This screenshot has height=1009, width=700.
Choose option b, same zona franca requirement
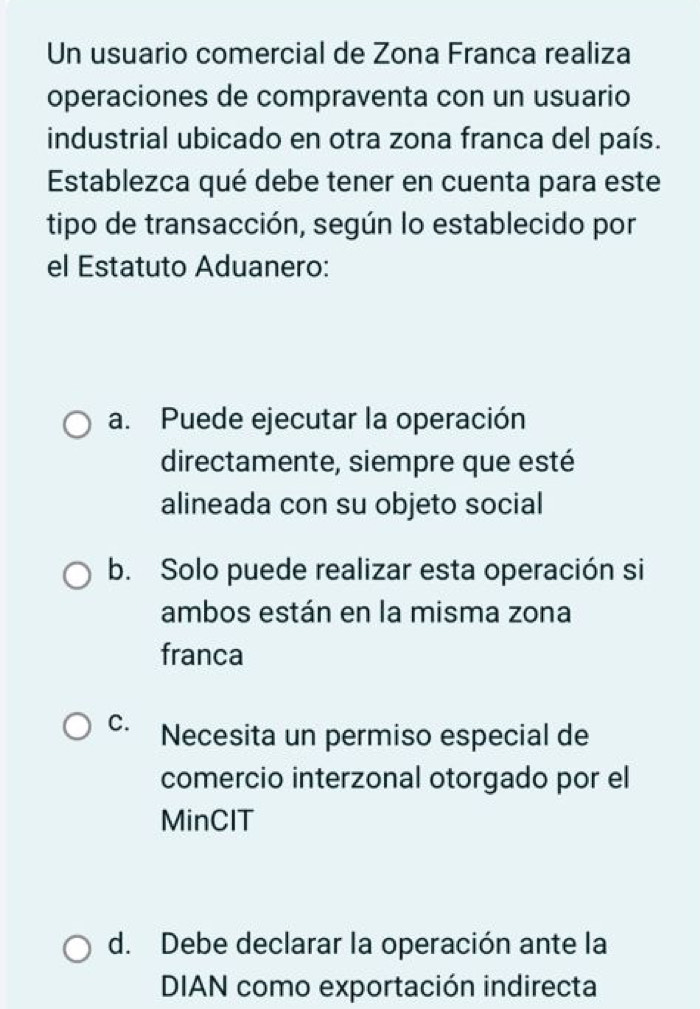77,577
